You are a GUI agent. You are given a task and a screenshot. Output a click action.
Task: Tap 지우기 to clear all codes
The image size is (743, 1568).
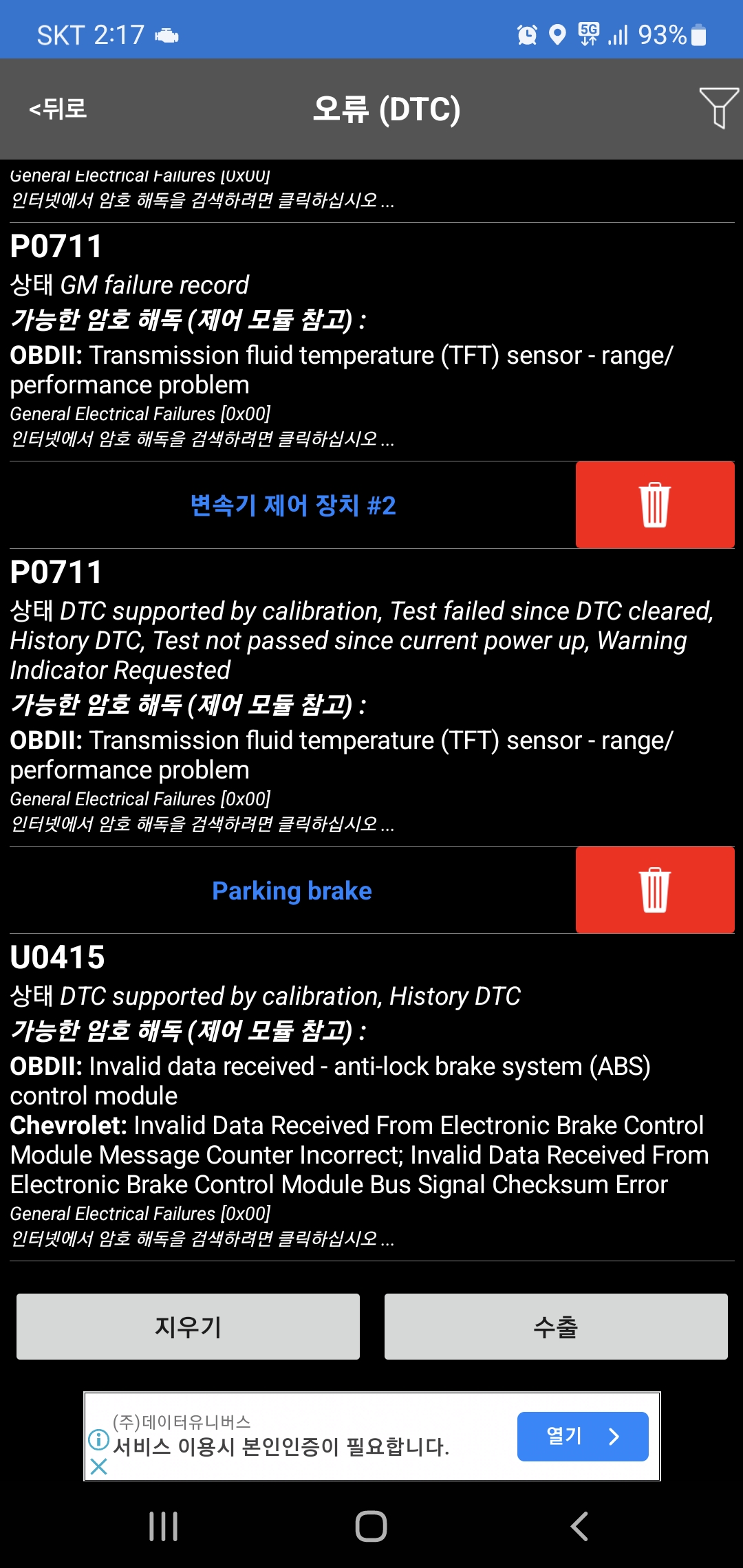coord(188,1327)
